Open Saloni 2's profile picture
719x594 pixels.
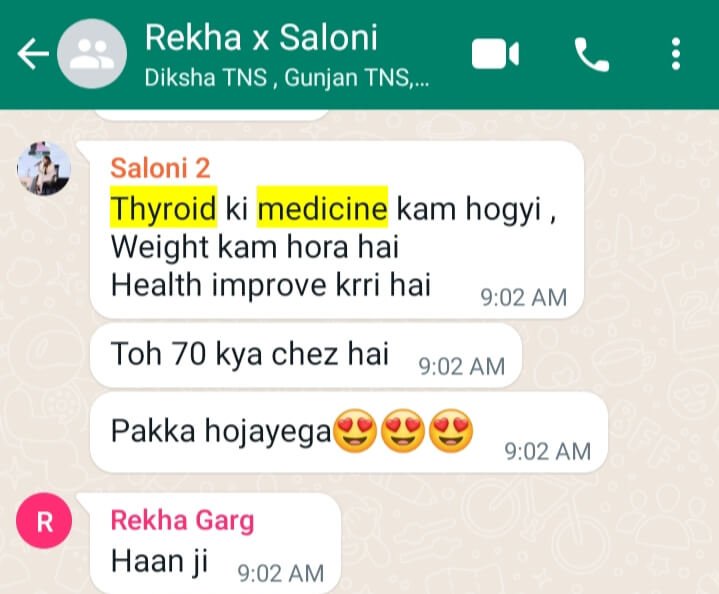pyautogui.click(x=44, y=168)
